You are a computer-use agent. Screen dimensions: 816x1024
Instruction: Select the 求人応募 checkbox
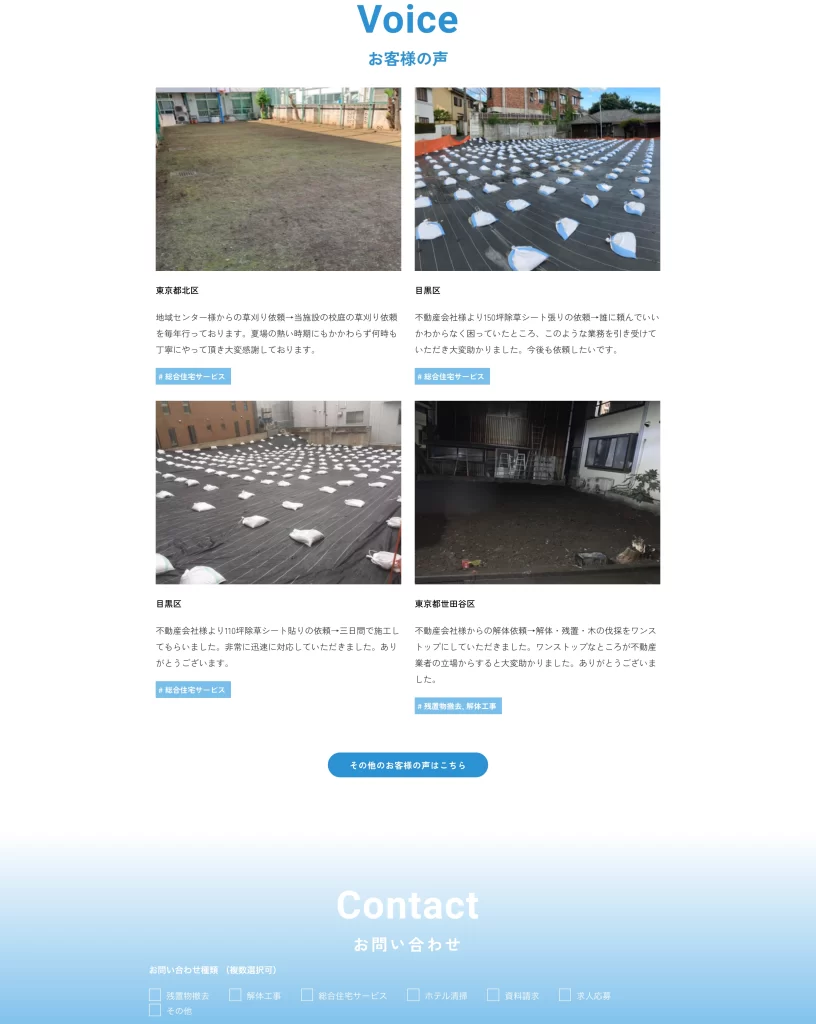(x=565, y=995)
